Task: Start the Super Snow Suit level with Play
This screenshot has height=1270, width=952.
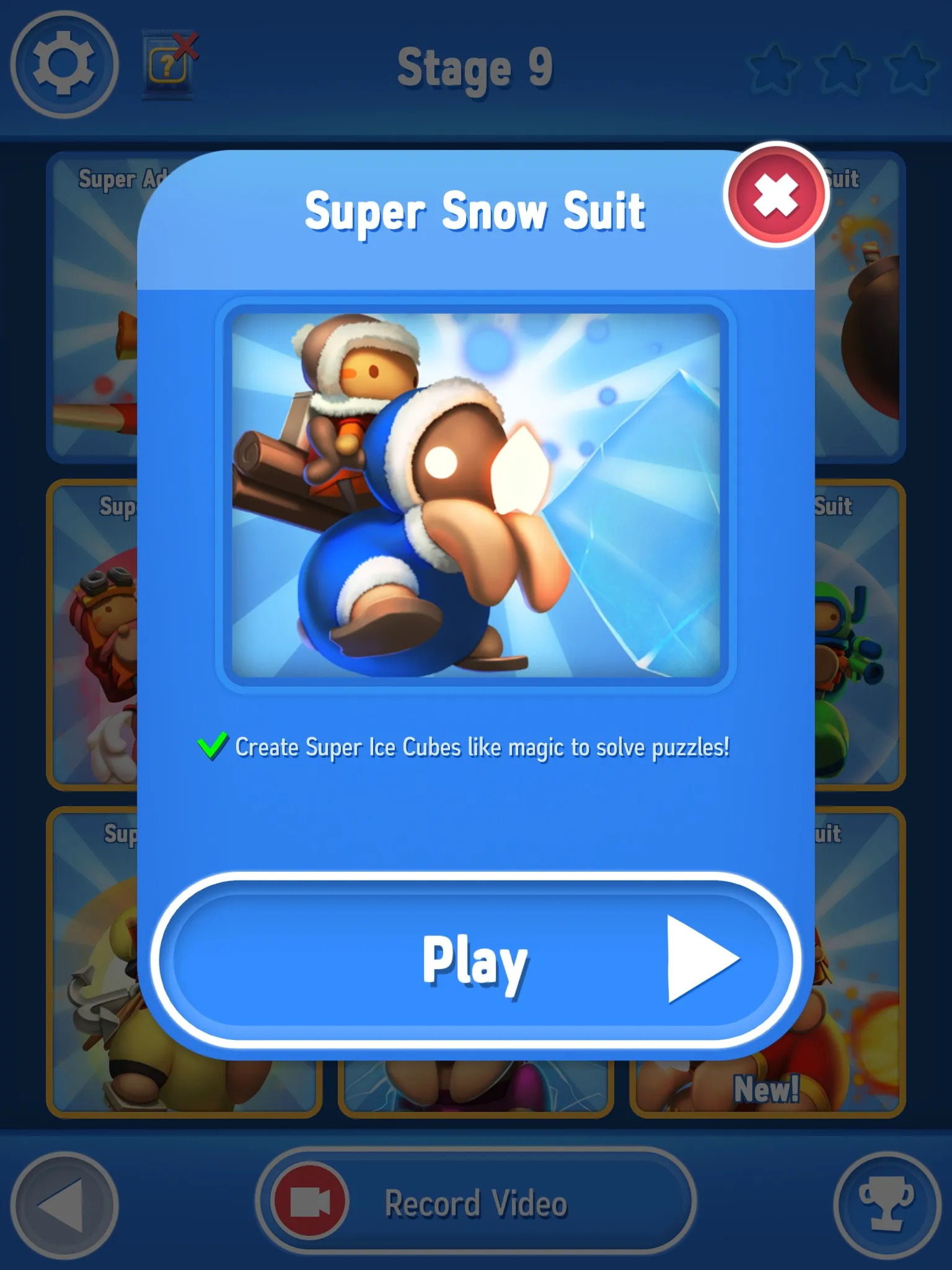Action: point(475,959)
